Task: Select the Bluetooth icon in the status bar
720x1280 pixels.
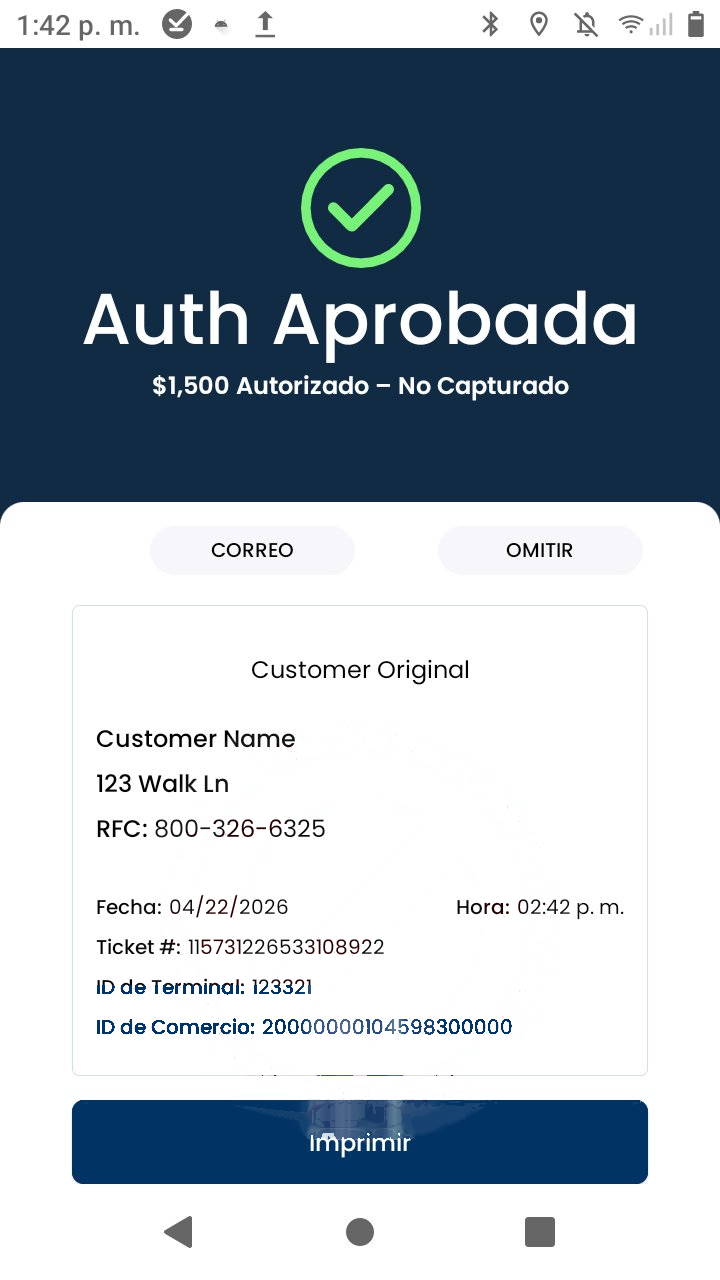Action: click(x=491, y=24)
